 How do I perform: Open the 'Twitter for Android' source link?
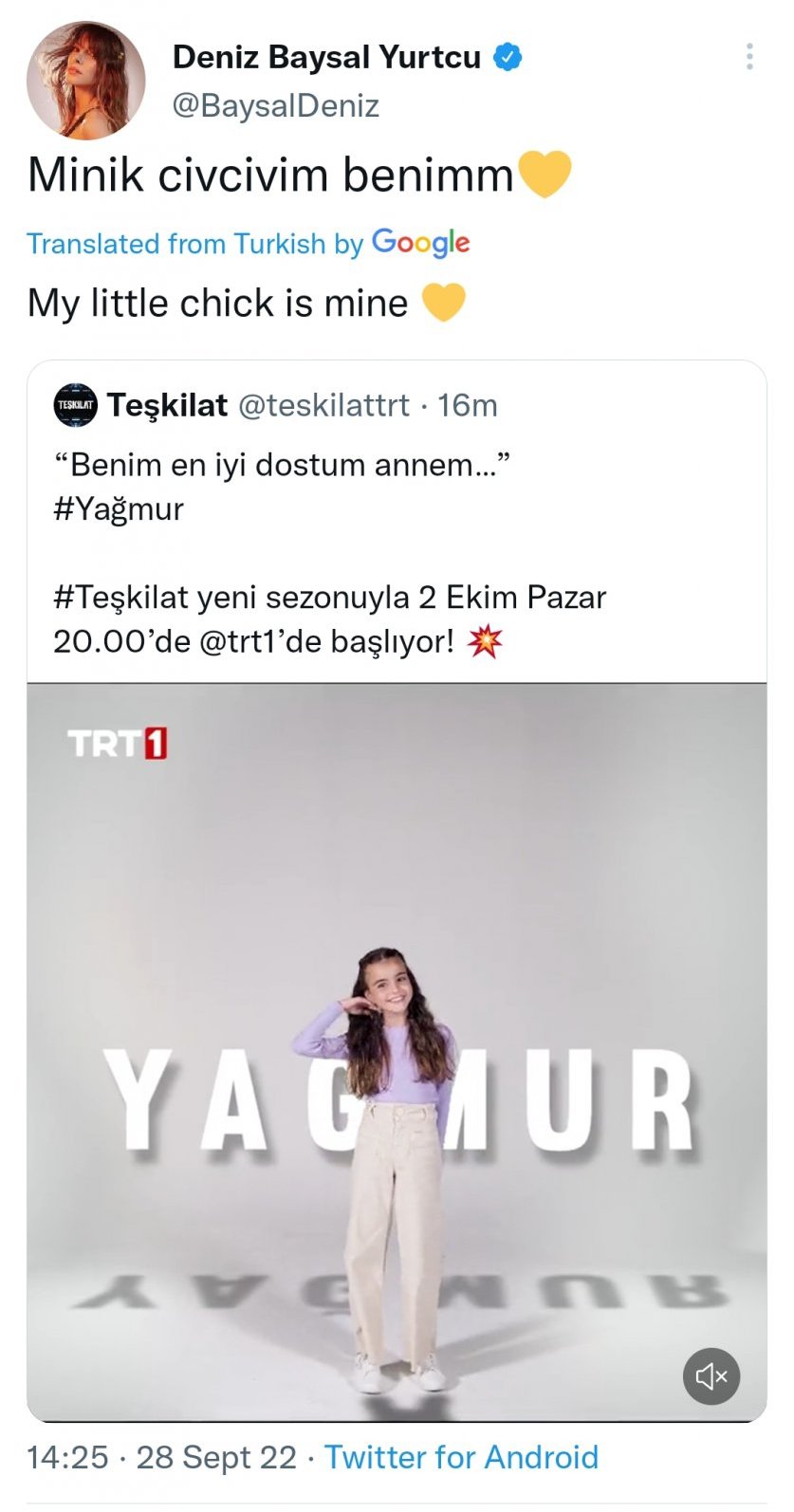(461, 1457)
